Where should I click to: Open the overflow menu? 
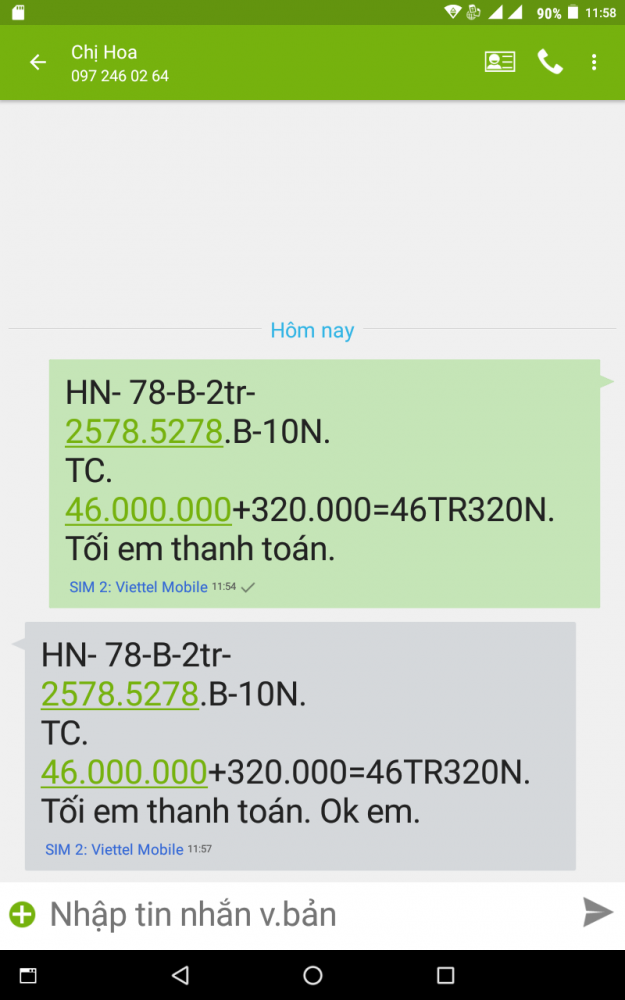[x=594, y=62]
